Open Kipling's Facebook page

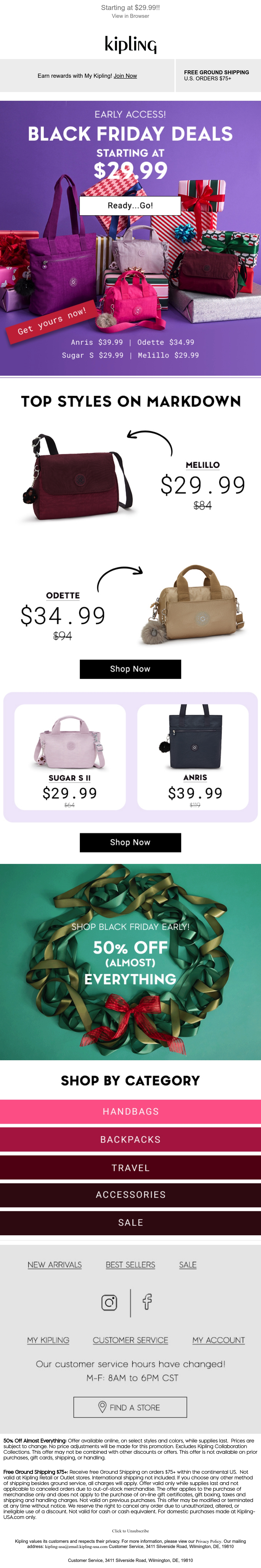tap(147, 1302)
